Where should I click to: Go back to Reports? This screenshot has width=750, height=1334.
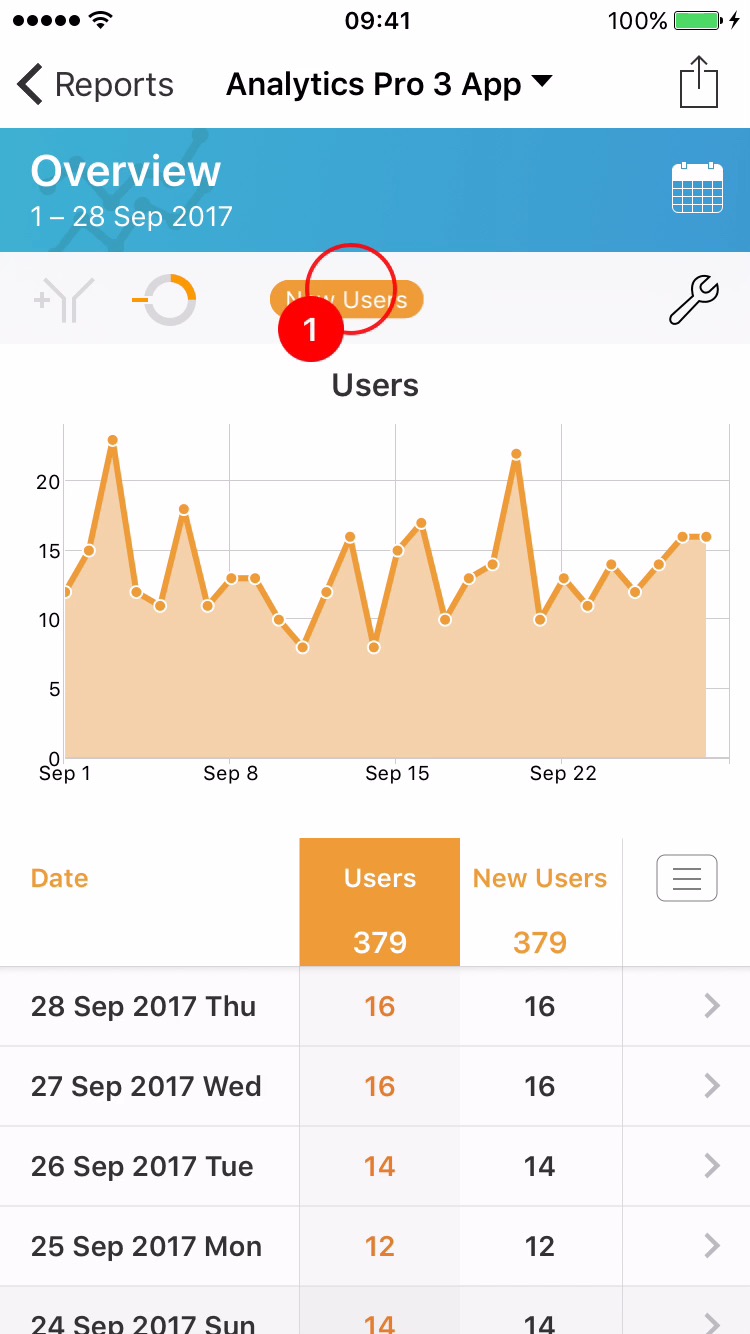point(95,85)
